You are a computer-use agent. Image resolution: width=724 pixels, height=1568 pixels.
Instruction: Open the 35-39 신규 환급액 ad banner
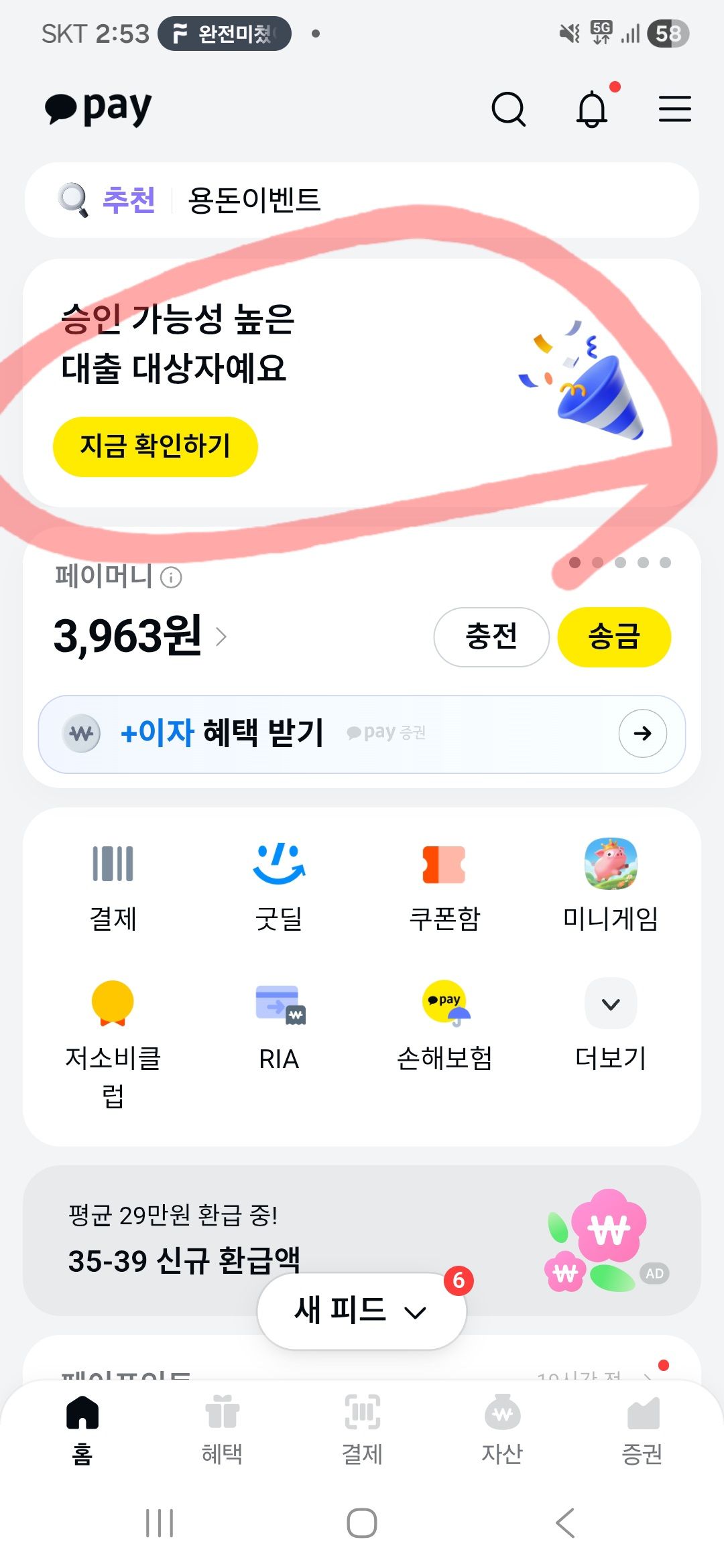pos(362,1240)
